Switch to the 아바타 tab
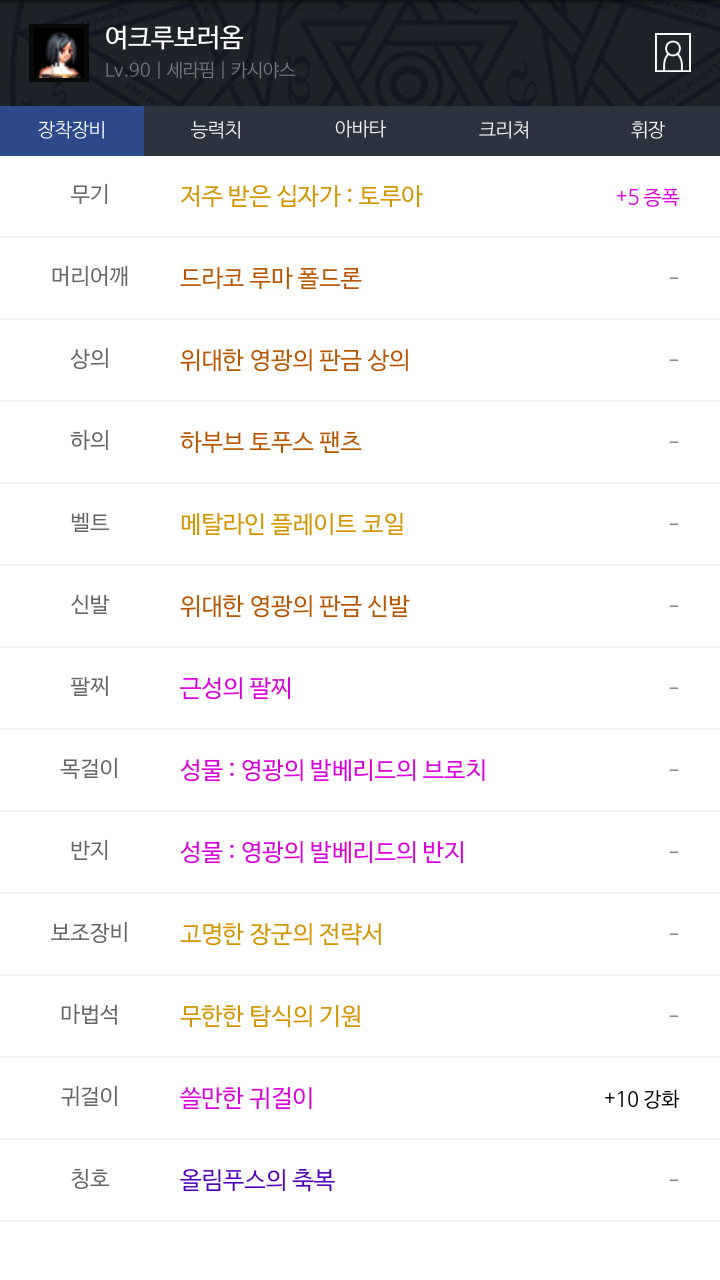Image resolution: width=720 pixels, height=1280 pixels. (360, 130)
